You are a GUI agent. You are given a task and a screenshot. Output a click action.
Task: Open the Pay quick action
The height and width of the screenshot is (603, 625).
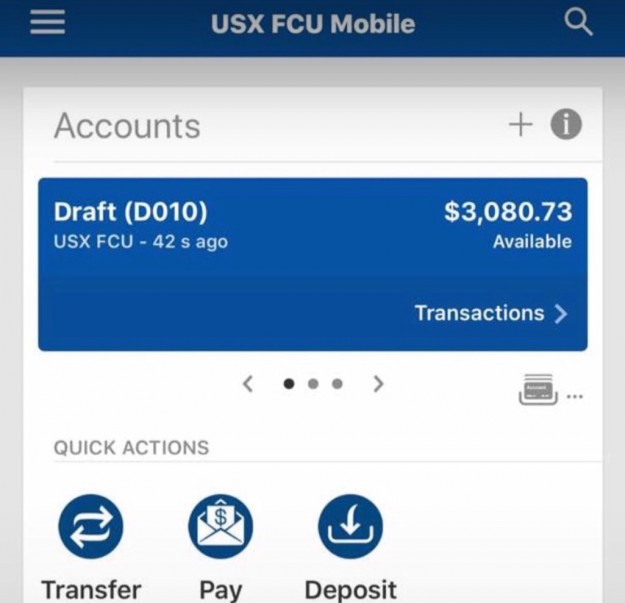(x=220, y=526)
